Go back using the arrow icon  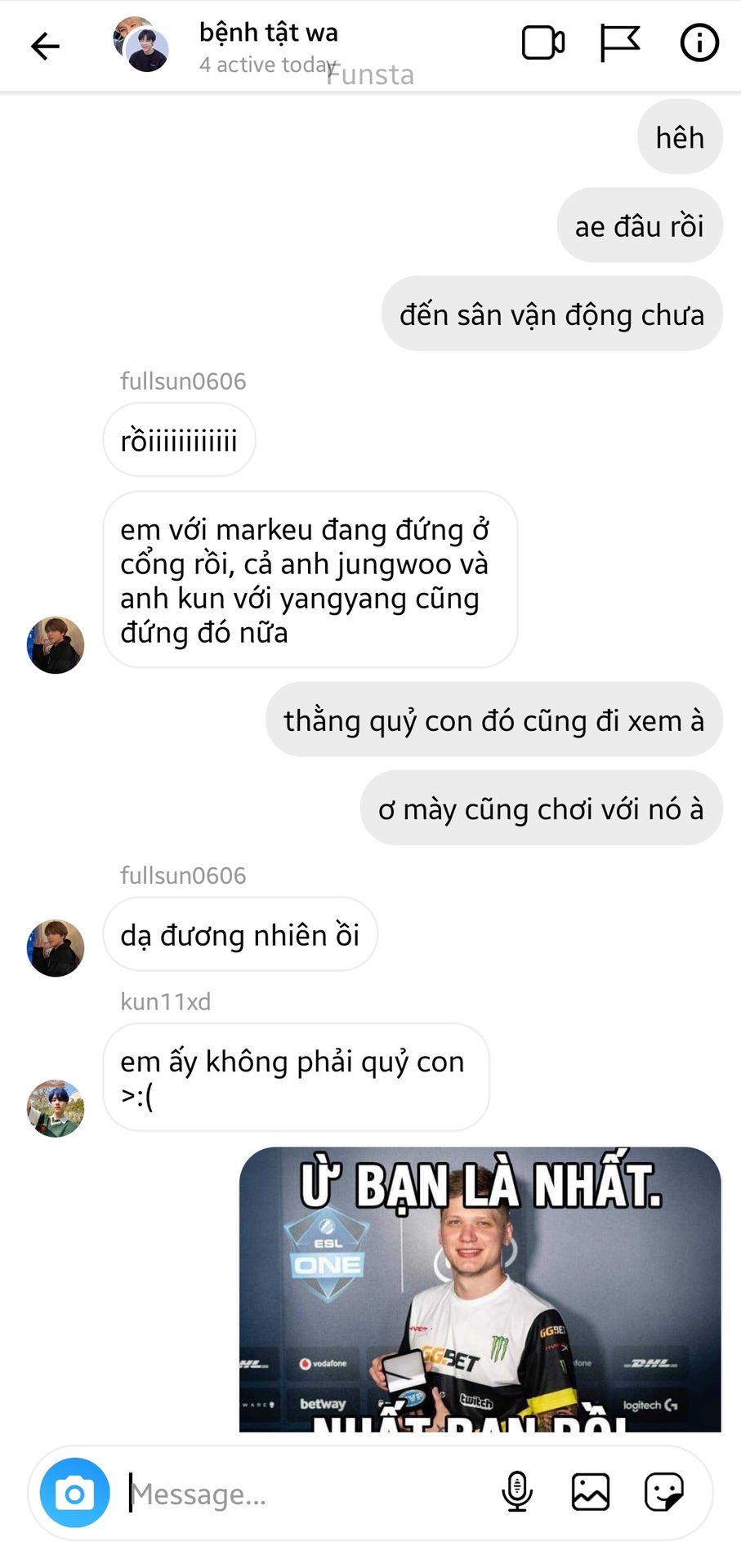pyautogui.click(x=45, y=46)
